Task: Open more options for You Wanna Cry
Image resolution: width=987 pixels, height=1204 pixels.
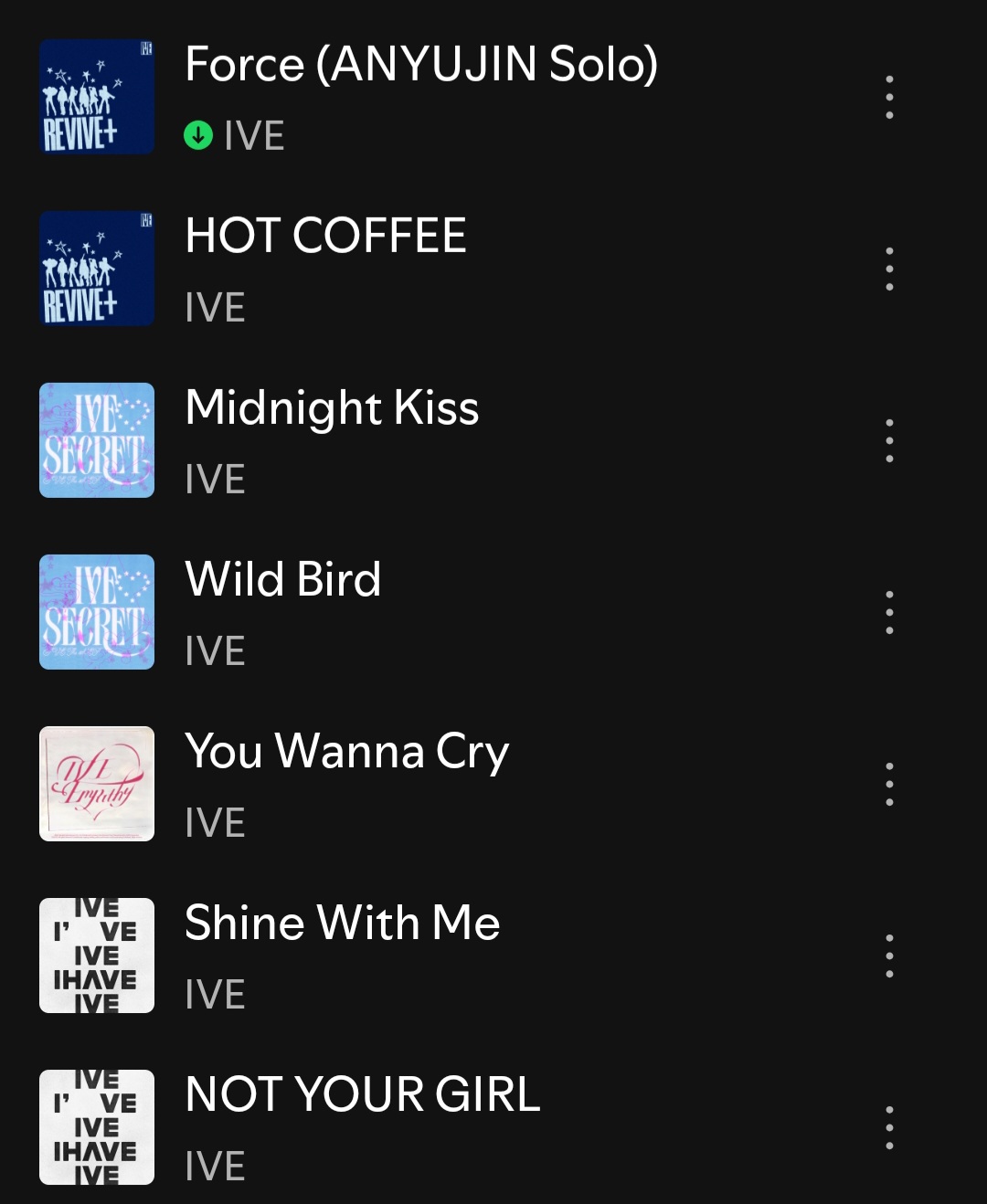Action: [x=889, y=784]
